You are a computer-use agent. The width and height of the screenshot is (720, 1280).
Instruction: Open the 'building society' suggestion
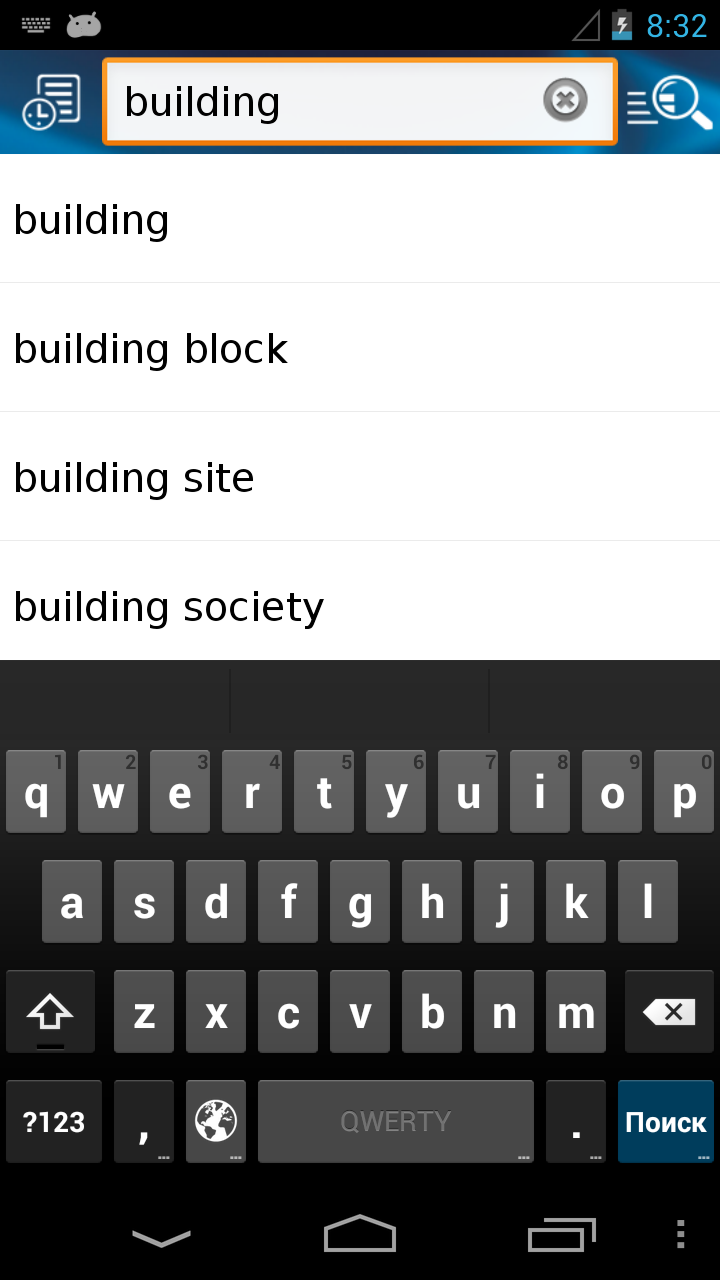coord(360,606)
